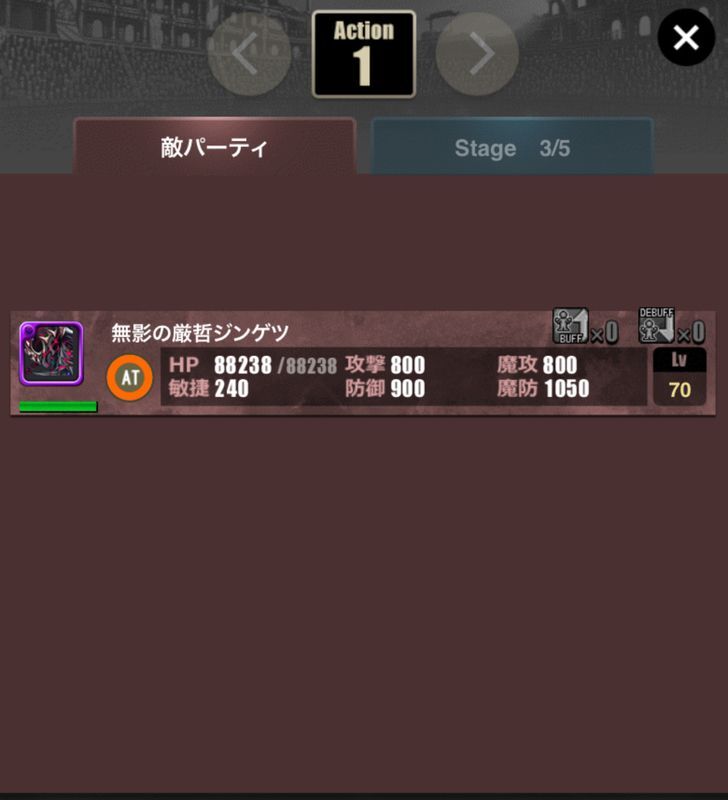This screenshot has height=800, width=728.
Task: Switch to the Stage 3/5 tab
Action: 512,148
